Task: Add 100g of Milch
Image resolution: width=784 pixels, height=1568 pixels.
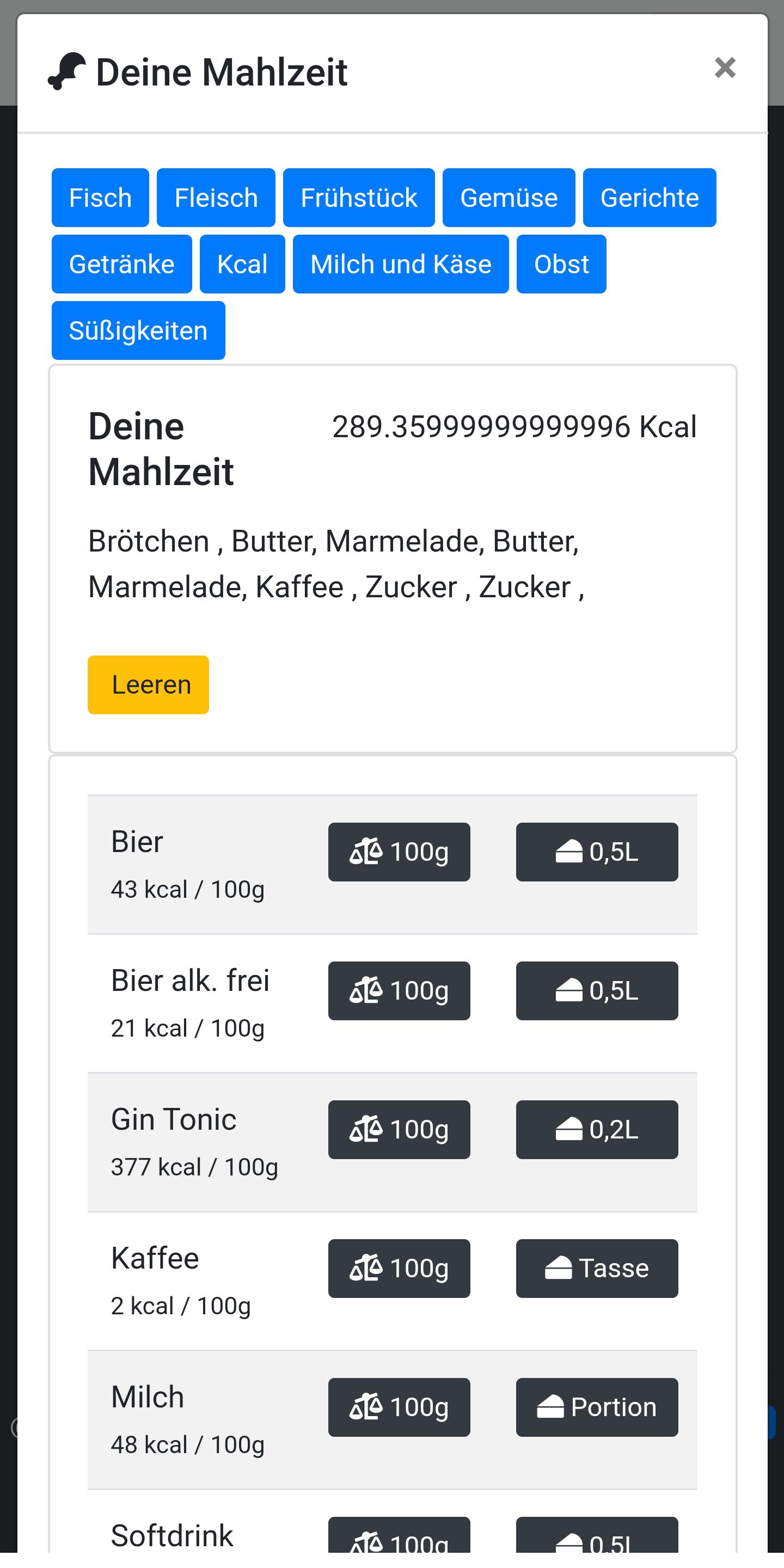Action: tap(399, 1407)
